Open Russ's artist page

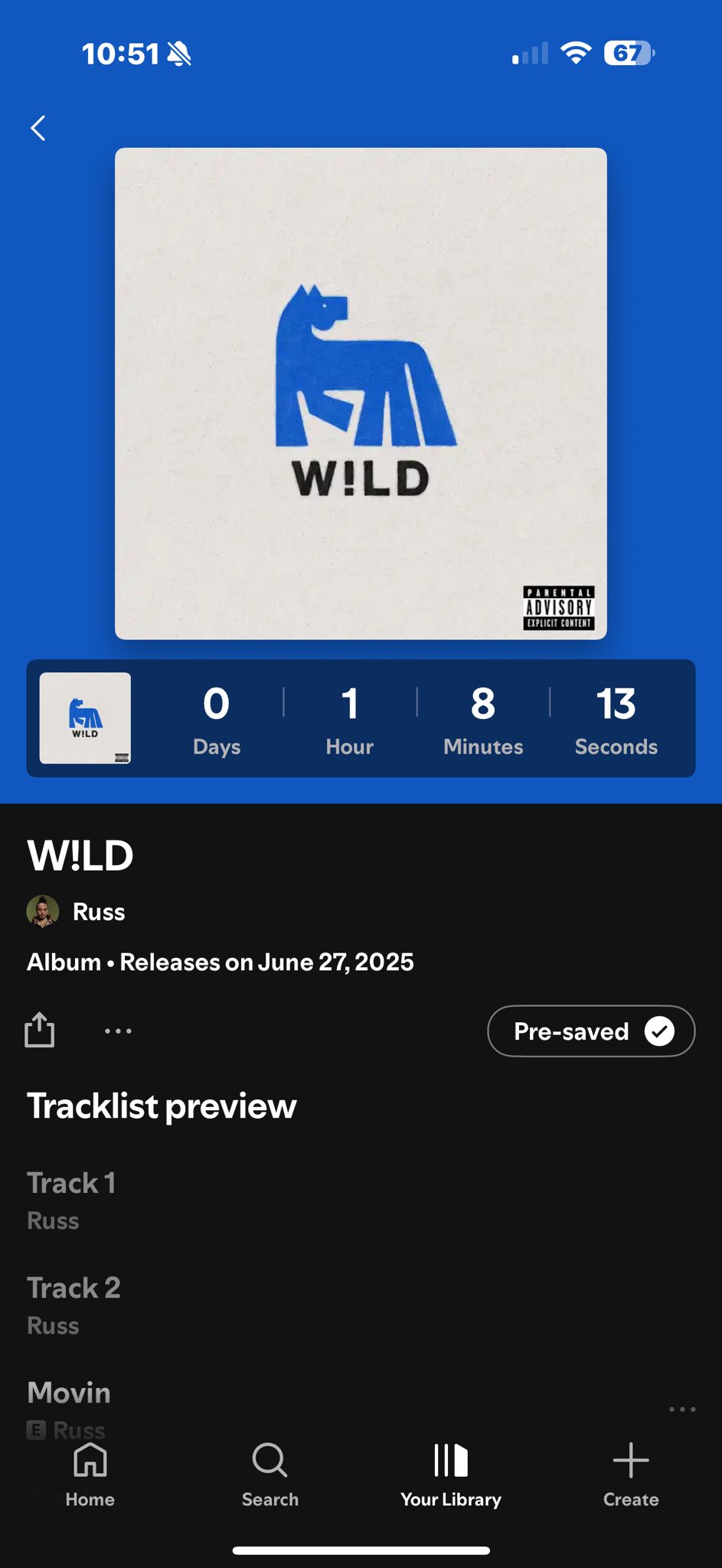[x=98, y=912]
